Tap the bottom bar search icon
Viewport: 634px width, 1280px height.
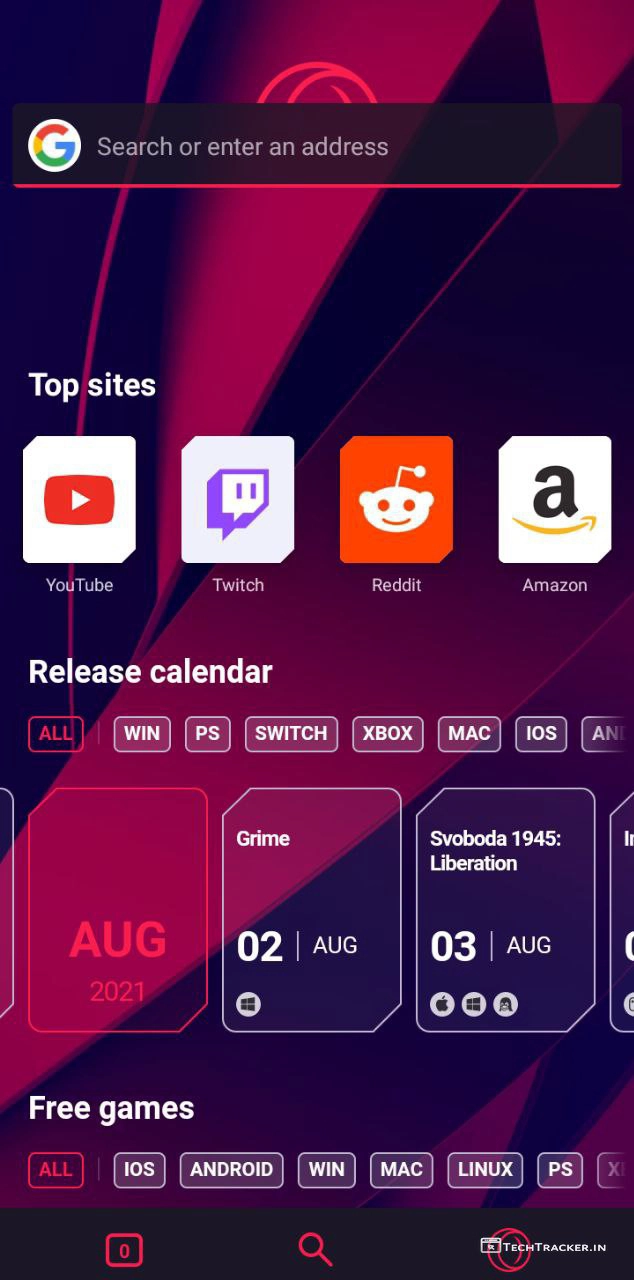[x=315, y=1249]
